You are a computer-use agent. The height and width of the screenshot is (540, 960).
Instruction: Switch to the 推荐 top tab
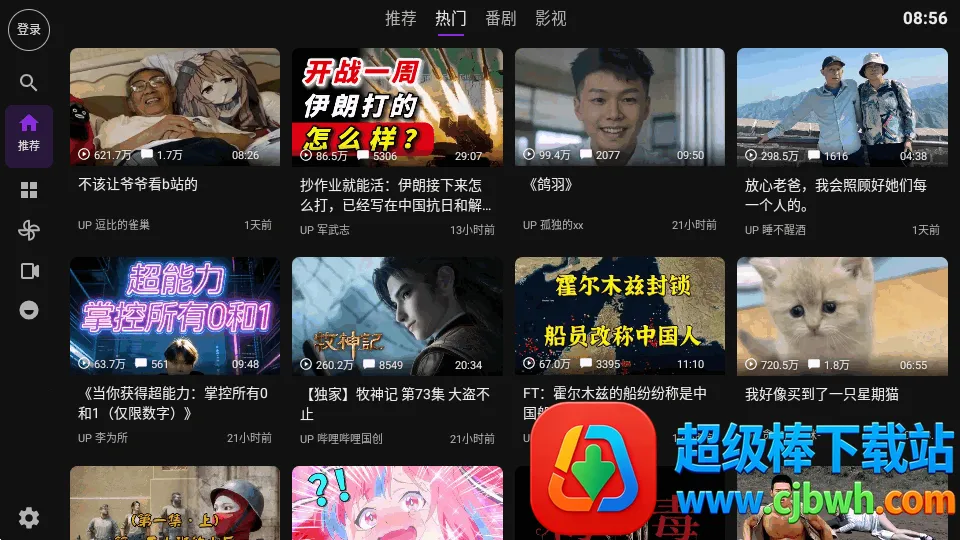tap(401, 19)
